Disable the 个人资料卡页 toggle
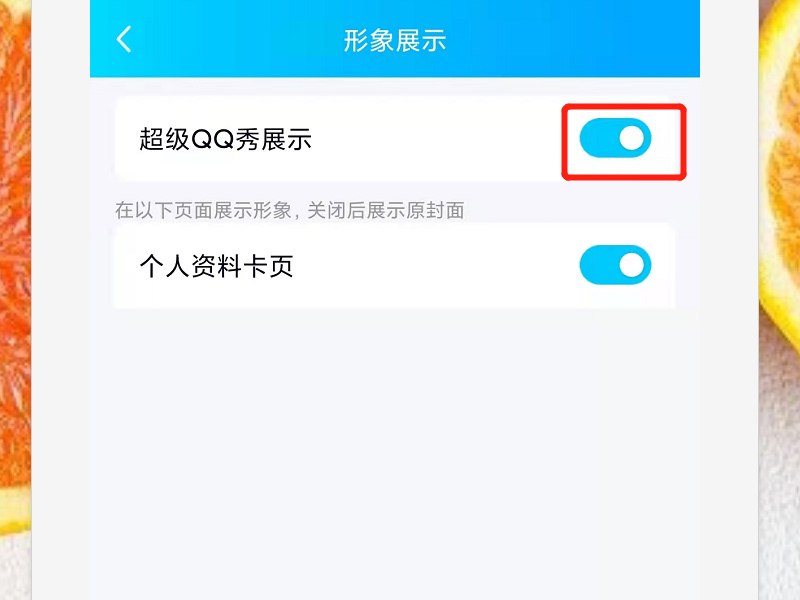800x600 pixels. coord(615,266)
